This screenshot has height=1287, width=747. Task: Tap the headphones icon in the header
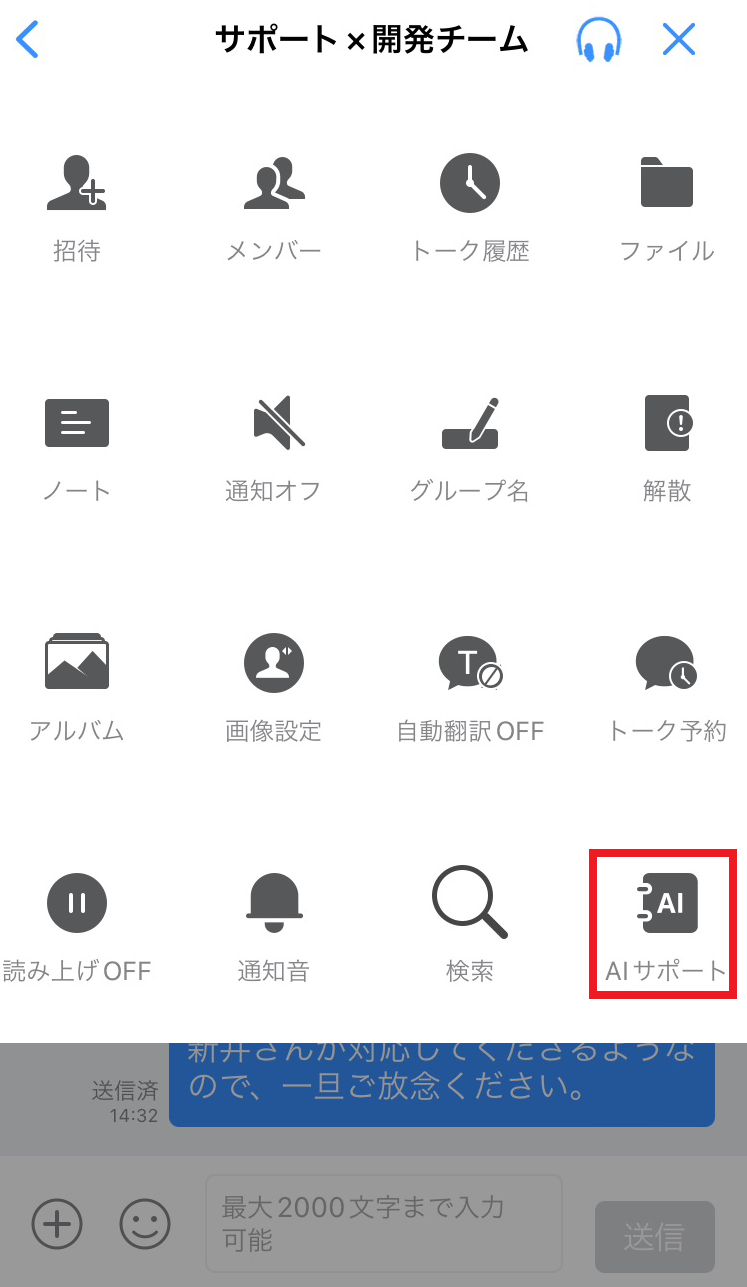(x=598, y=39)
